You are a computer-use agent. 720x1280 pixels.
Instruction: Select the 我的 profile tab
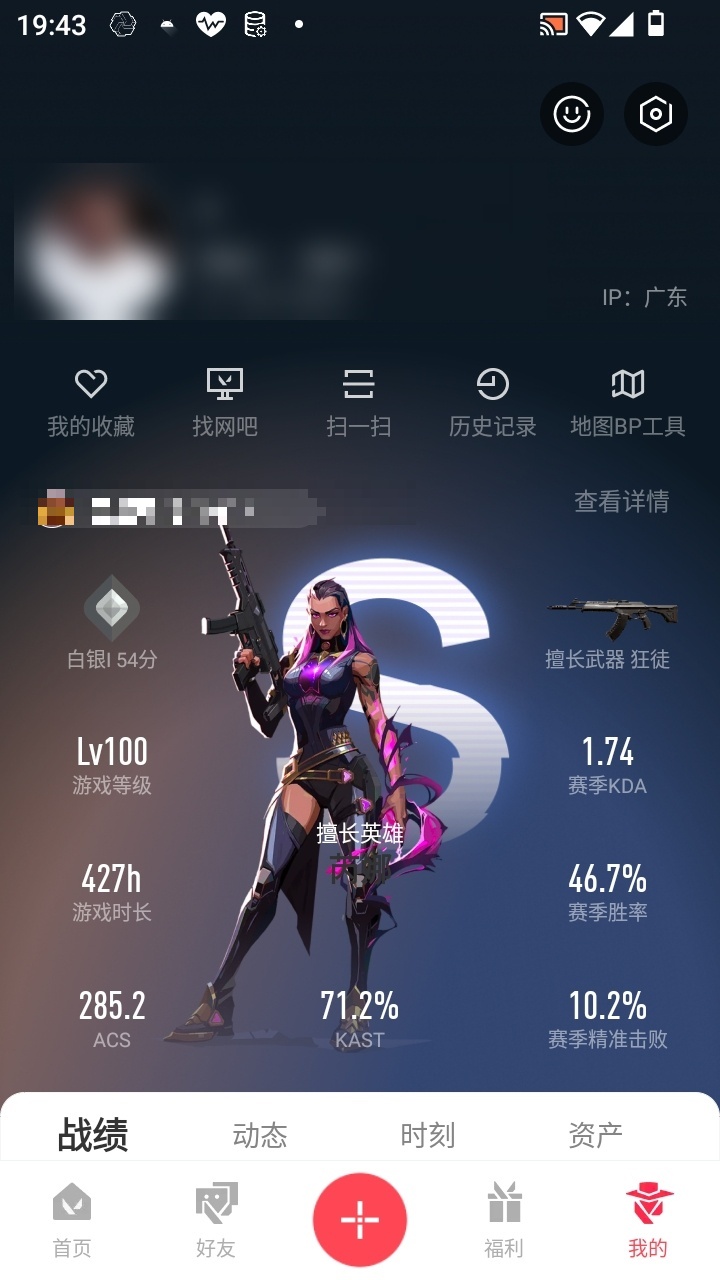tap(648, 1220)
